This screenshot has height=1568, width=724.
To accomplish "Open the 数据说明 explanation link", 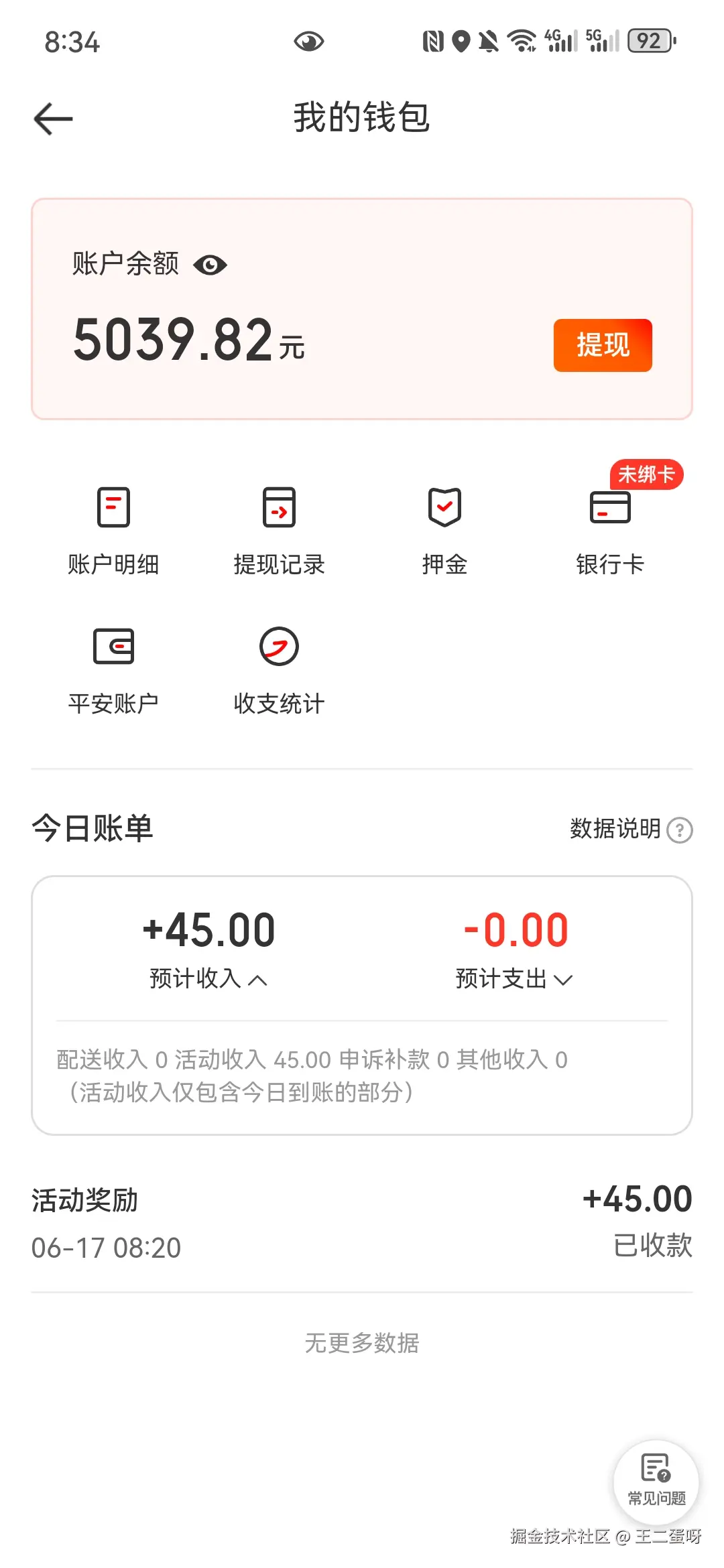I will 613,829.
